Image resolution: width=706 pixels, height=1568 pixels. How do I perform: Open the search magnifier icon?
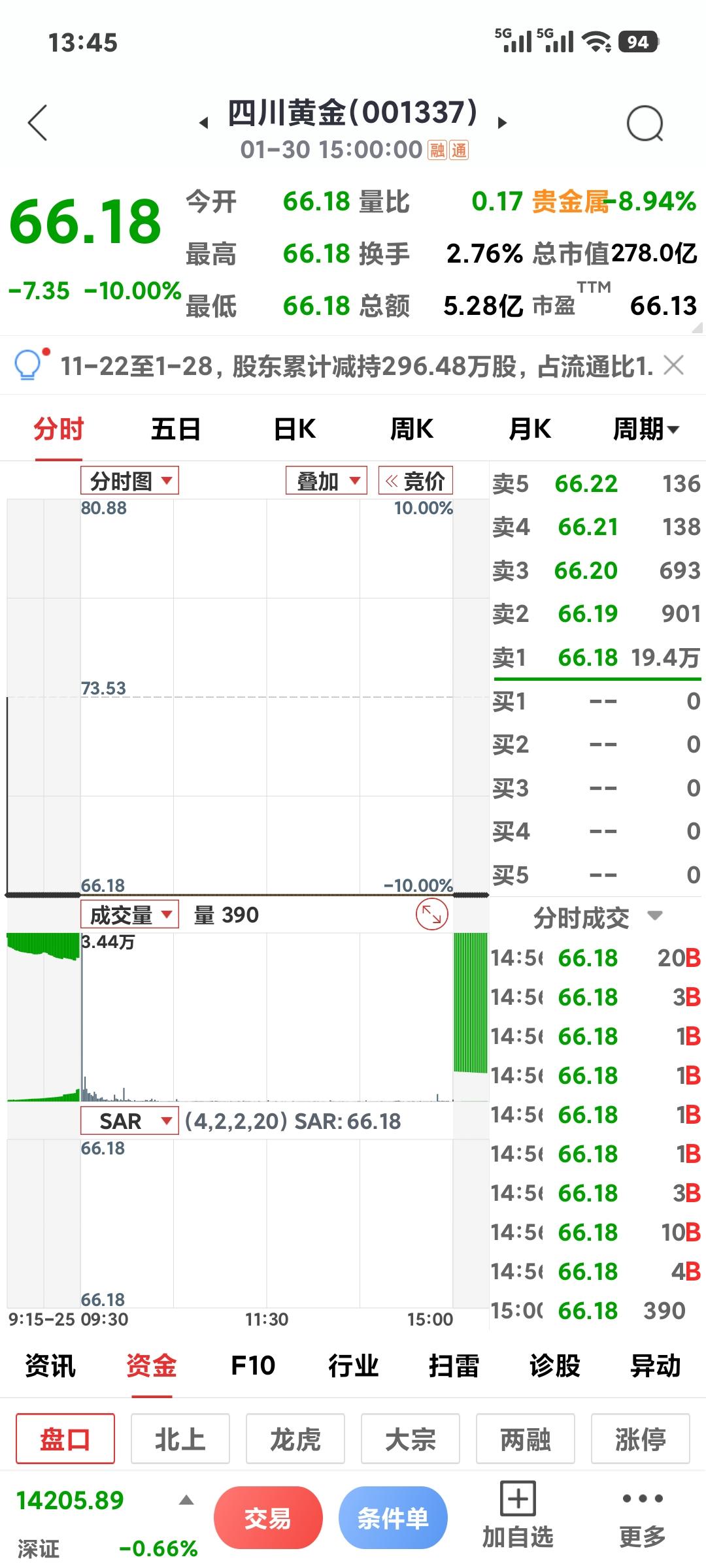[x=645, y=122]
